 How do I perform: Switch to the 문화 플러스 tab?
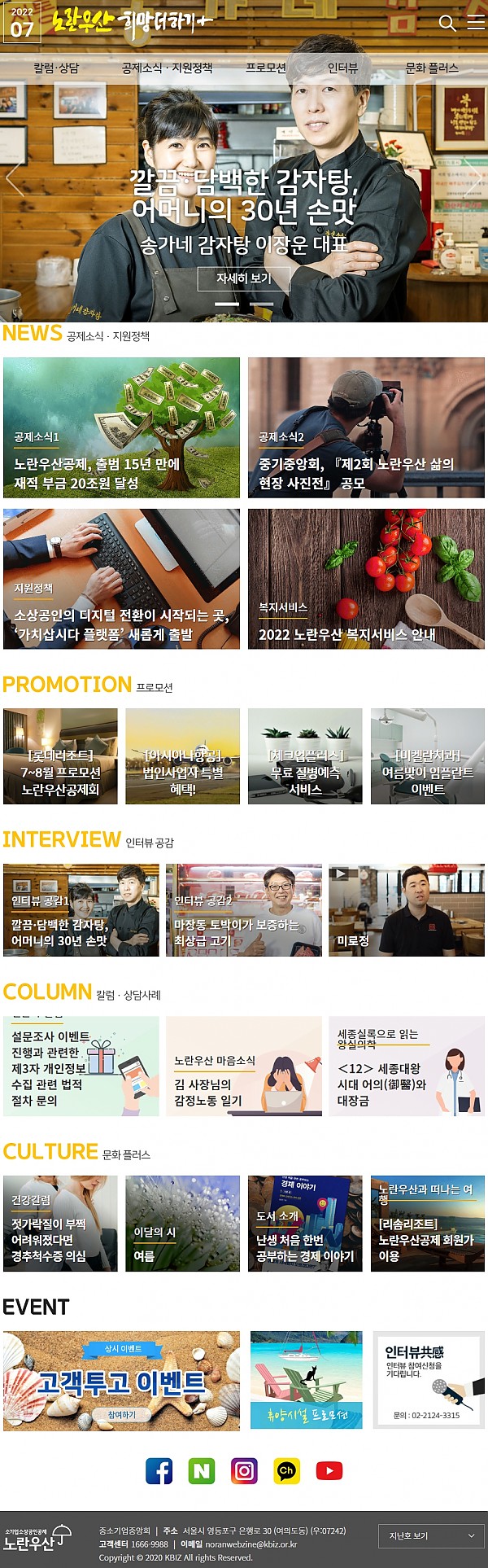click(432, 68)
